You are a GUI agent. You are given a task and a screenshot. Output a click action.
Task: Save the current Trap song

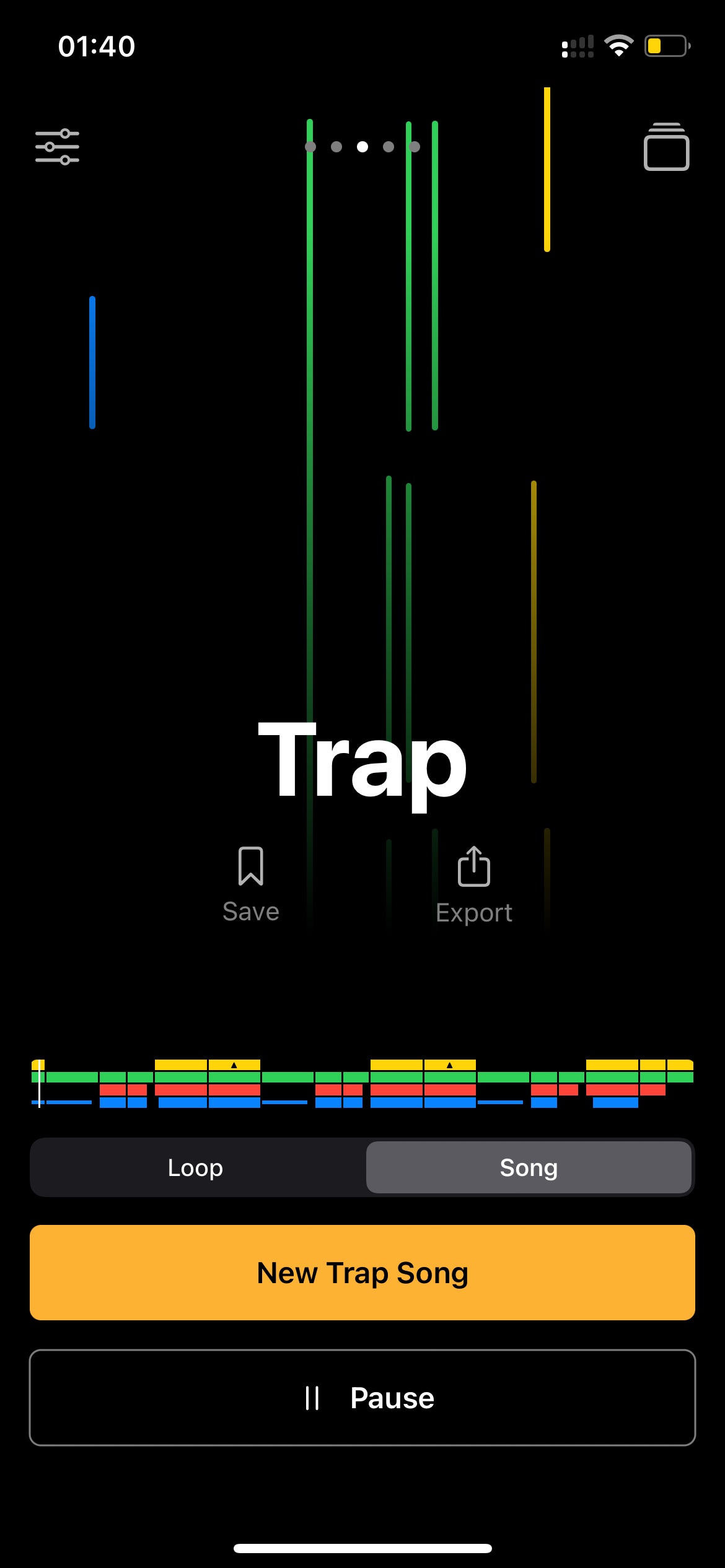pyautogui.click(x=251, y=884)
